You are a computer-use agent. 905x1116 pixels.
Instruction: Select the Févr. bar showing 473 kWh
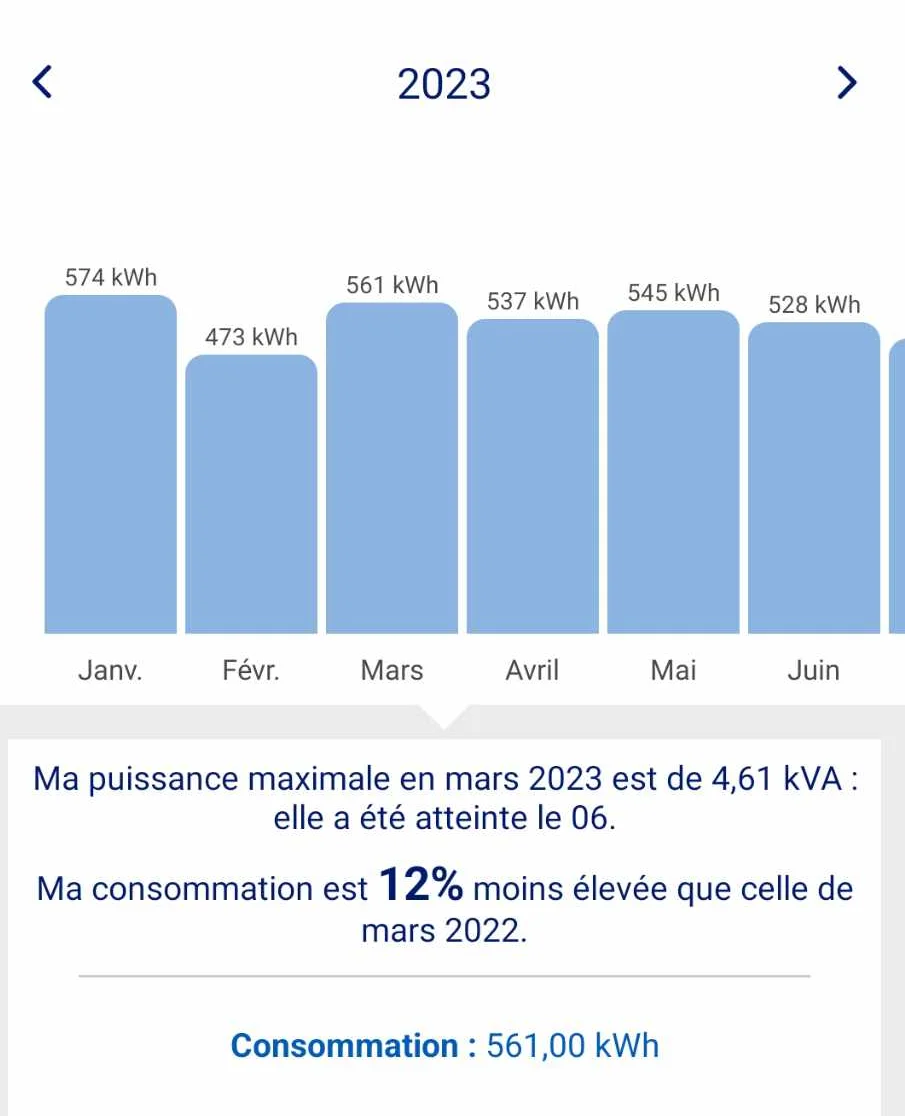(251, 495)
